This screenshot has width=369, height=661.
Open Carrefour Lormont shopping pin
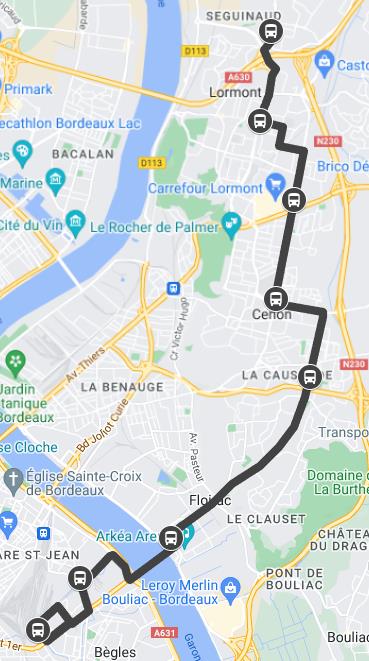tap(276, 186)
